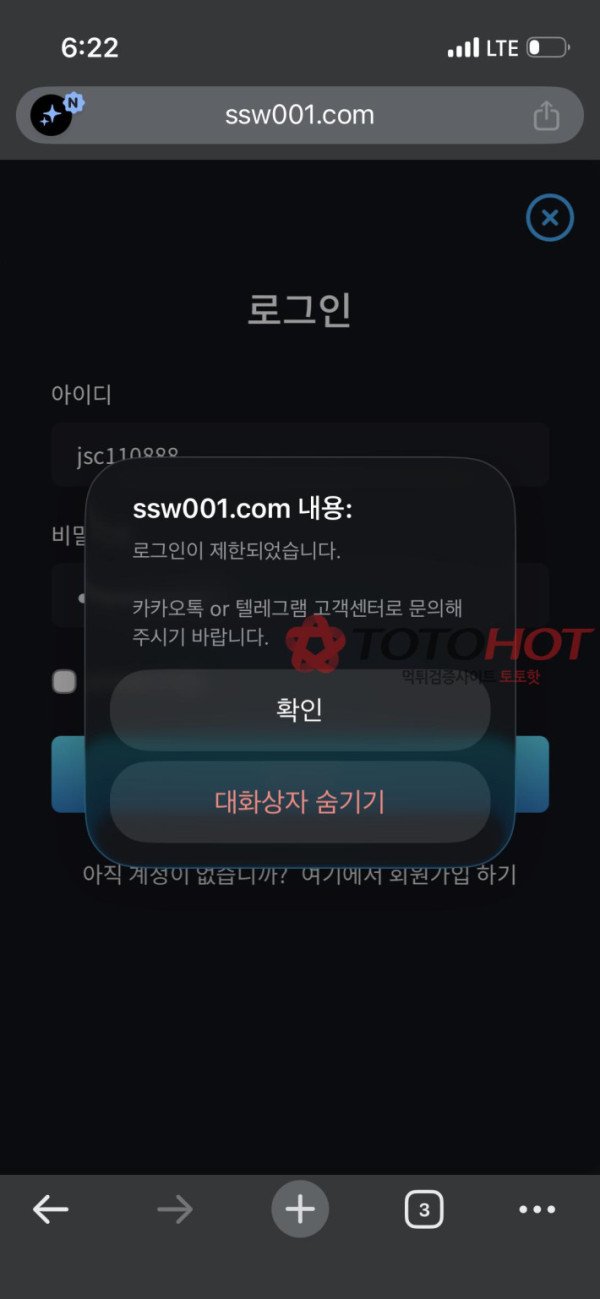Share the current page
600x1299 pixels.
point(546,116)
